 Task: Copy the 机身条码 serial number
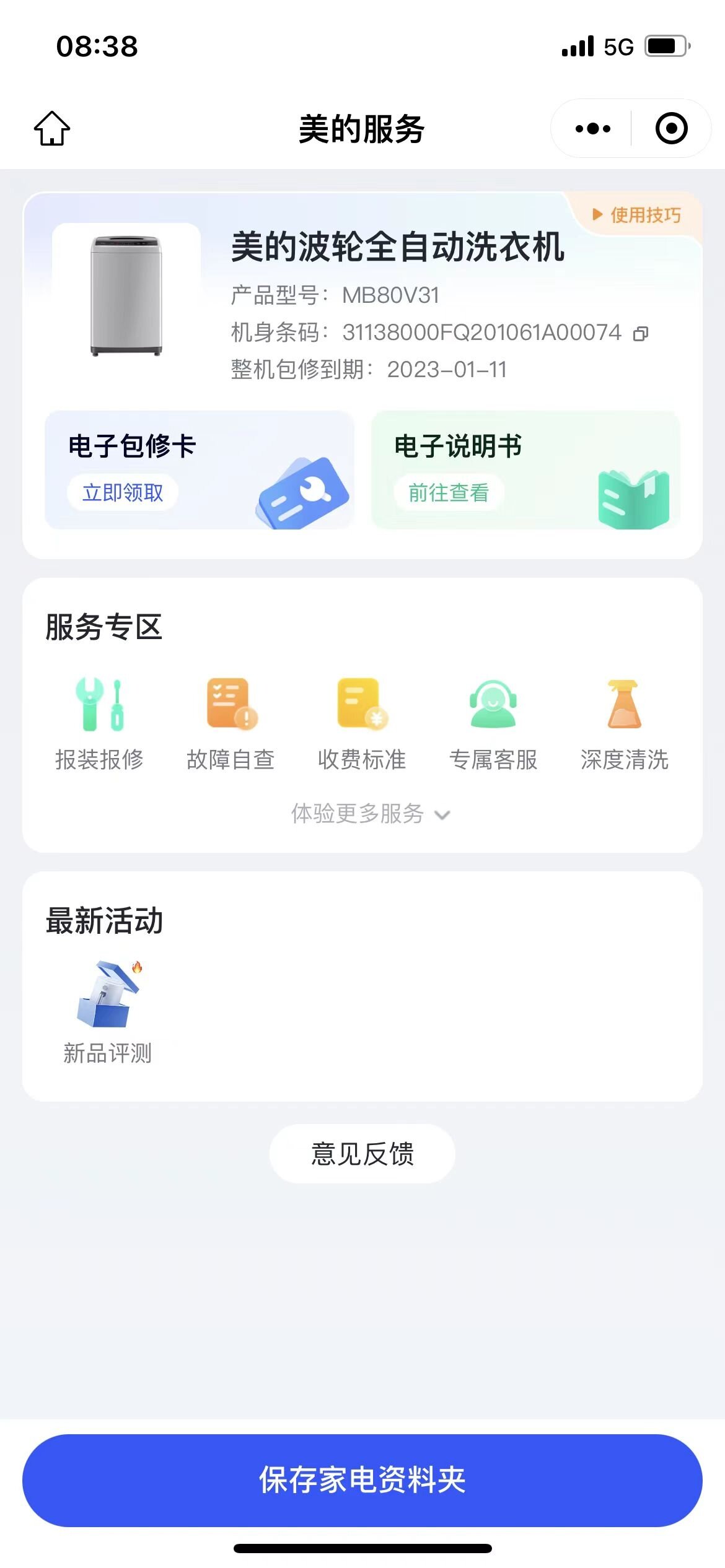click(x=641, y=334)
